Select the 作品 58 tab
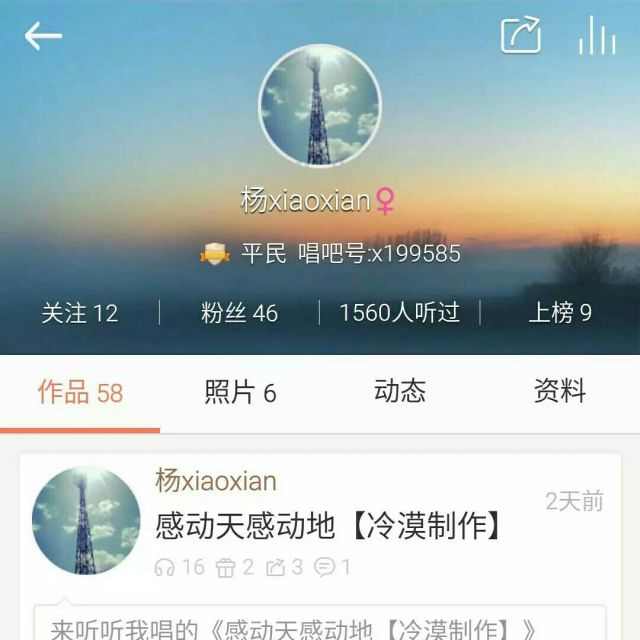The height and width of the screenshot is (640, 640). tap(80, 392)
